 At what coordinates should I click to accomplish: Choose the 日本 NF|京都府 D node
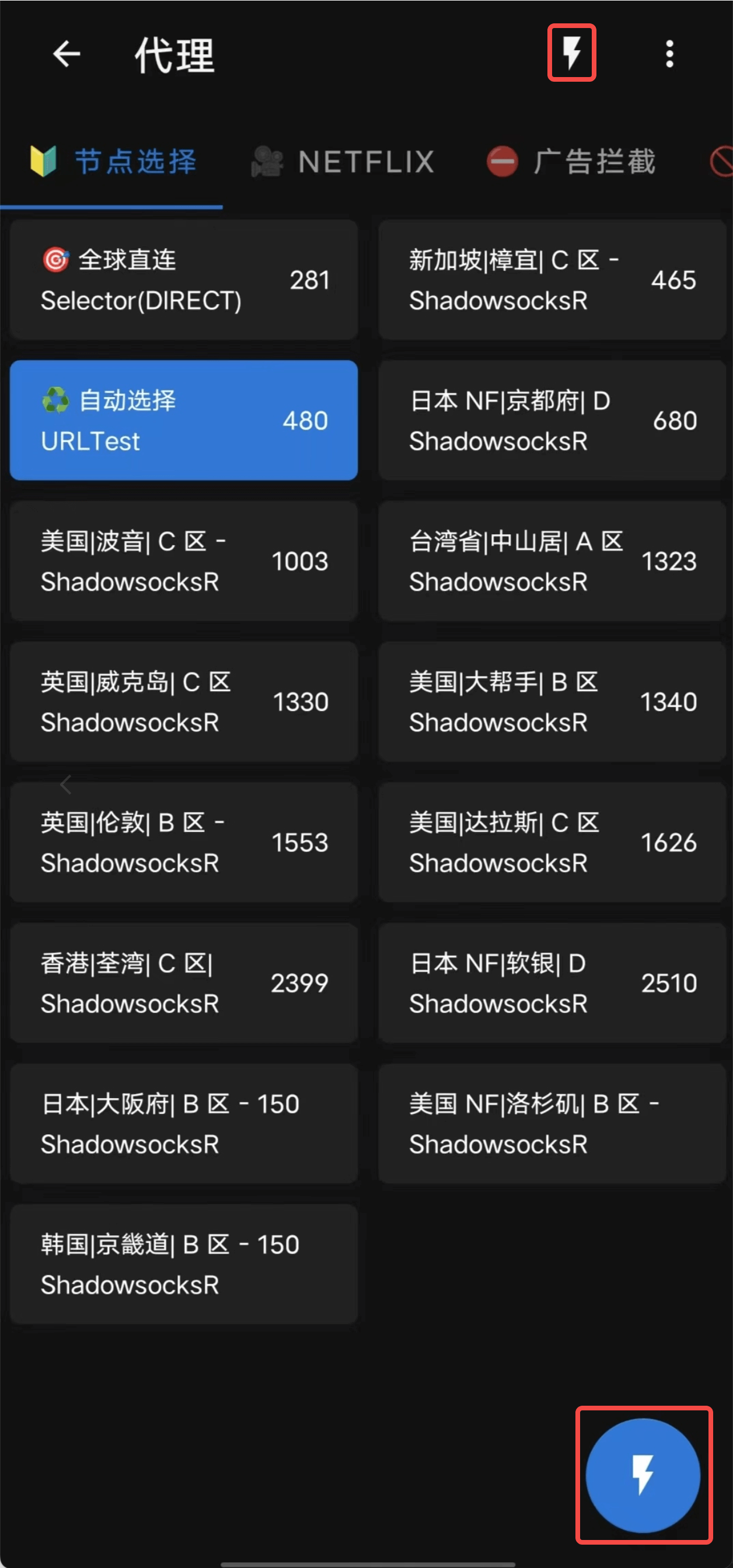pyautogui.click(x=552, y=420)
